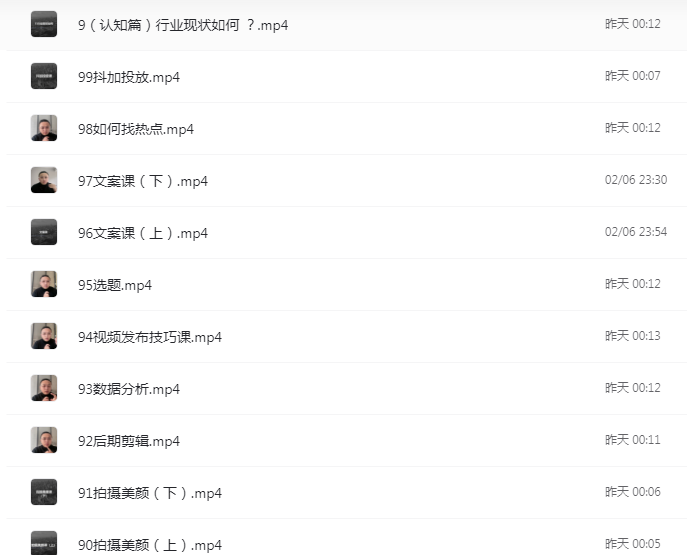Play the video 99抖加投放.mp4
This screenshot has width=687, height=555.
[129, 77]
